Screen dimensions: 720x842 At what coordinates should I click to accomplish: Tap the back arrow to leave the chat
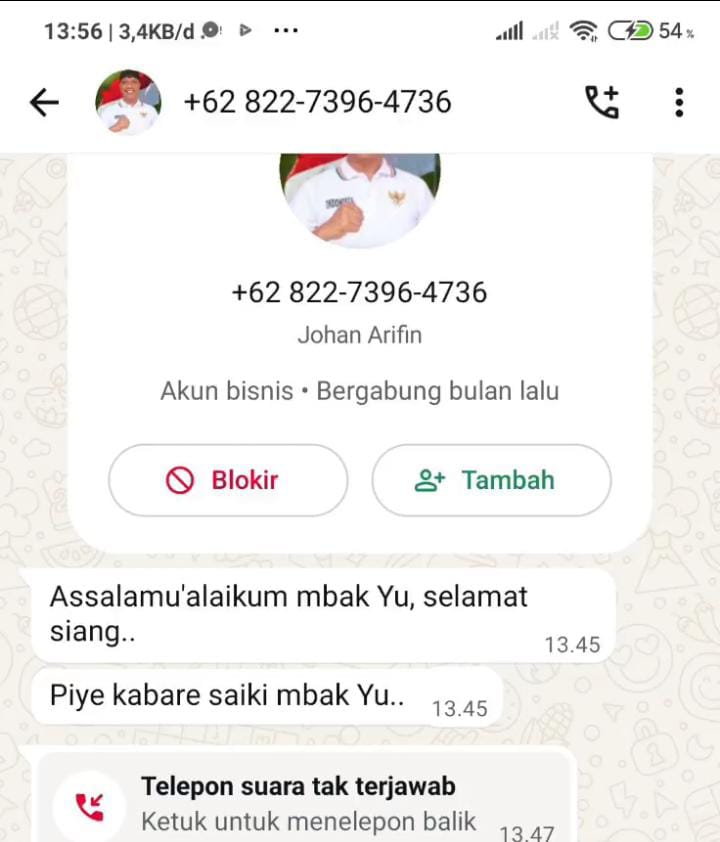44,101
